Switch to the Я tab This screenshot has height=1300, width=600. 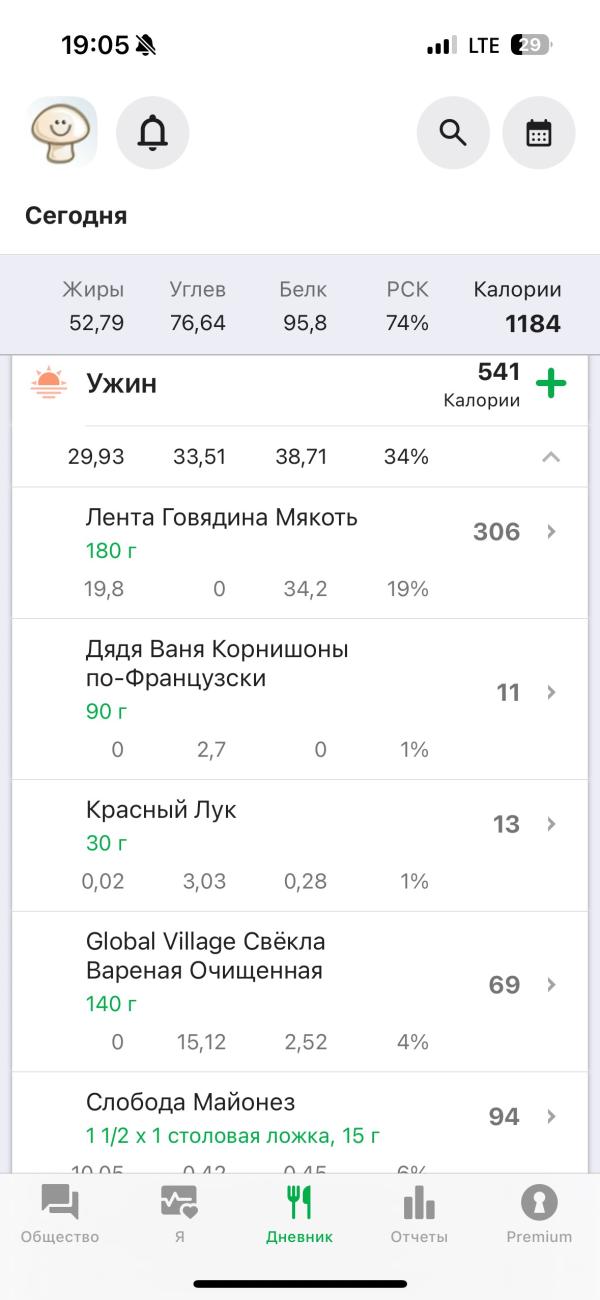coord(179,1213)
